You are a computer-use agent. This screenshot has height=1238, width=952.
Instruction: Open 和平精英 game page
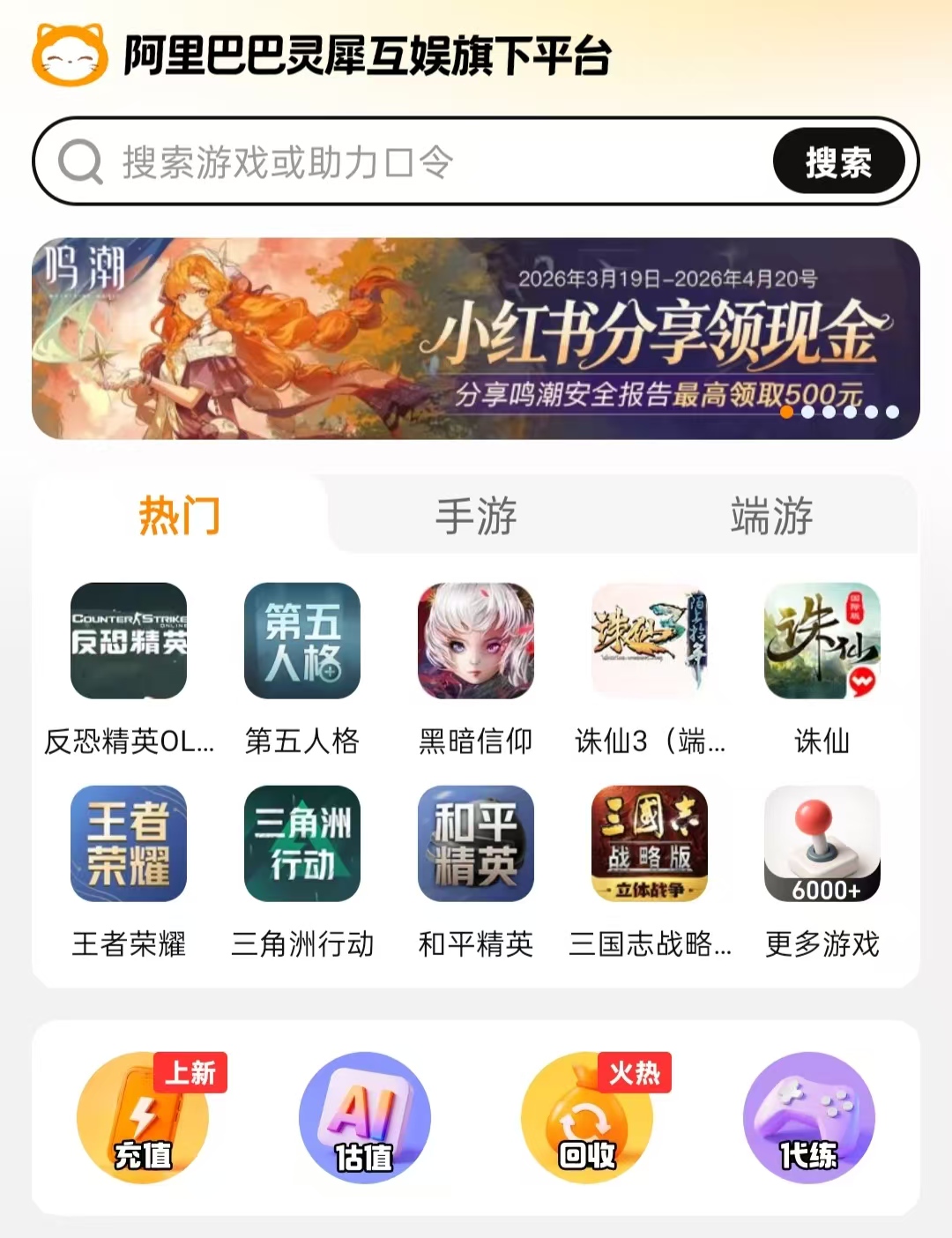[476, 844]
